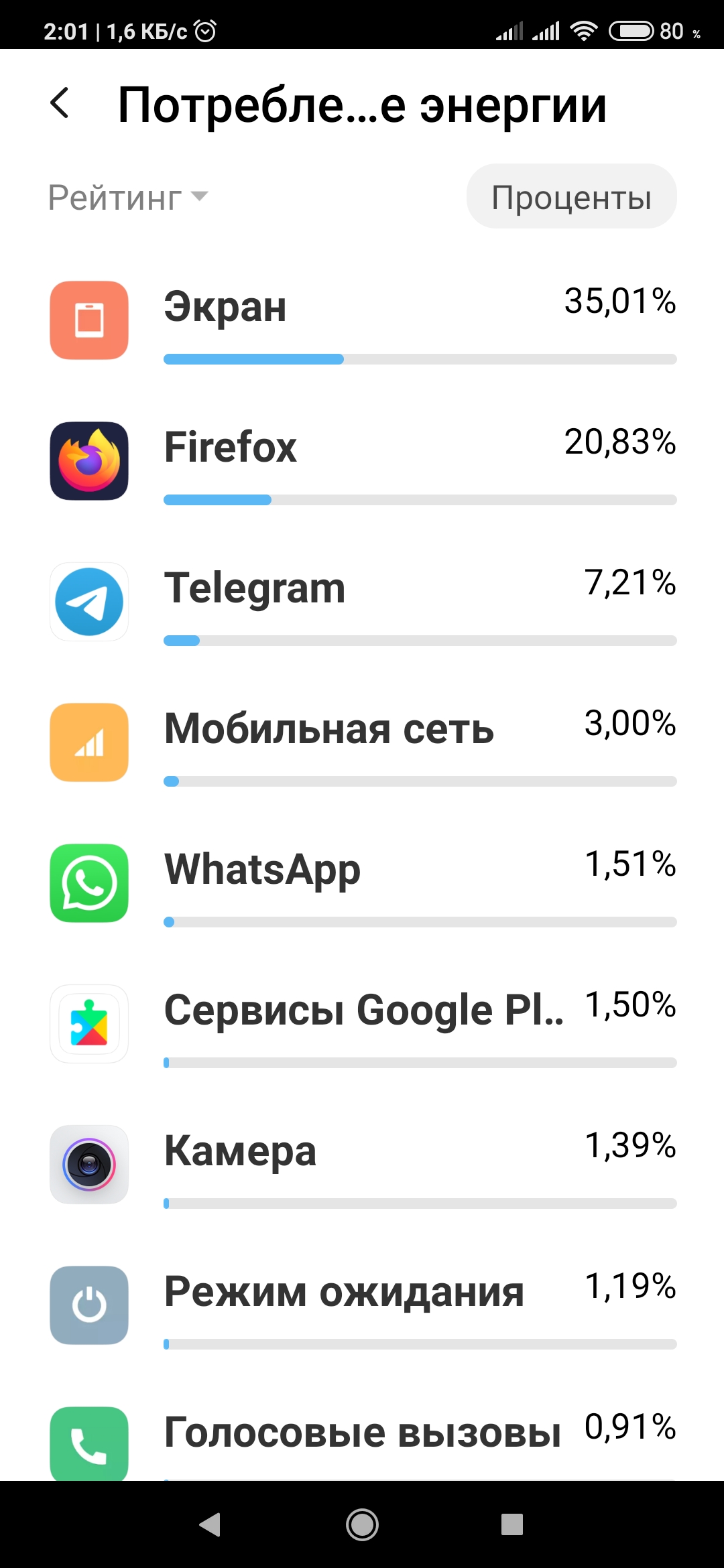Tap the system home button
Image resolution: width=724 pixels, height=1568 pixels.
(x=362, y=1525)
